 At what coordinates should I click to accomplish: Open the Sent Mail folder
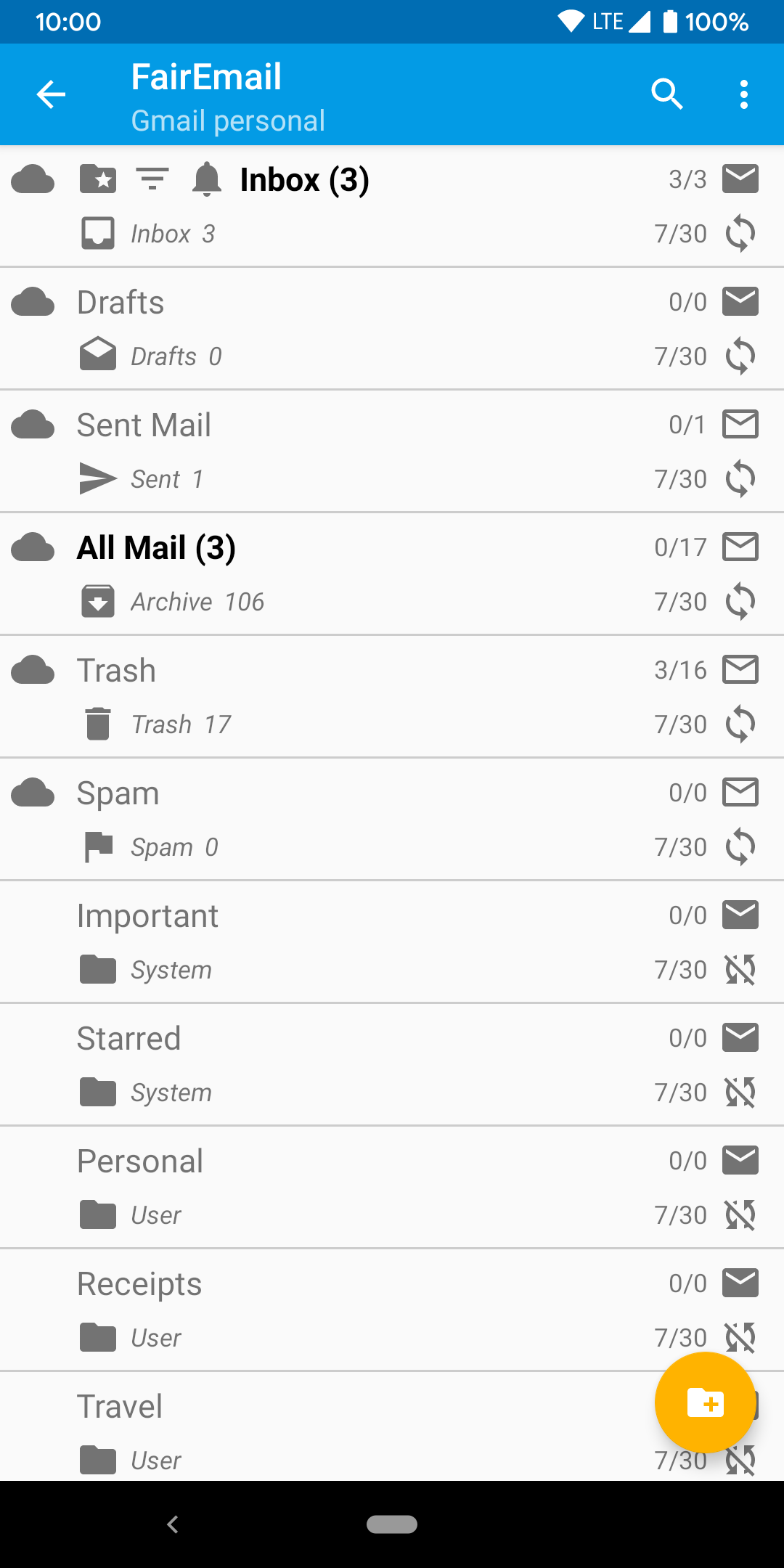click(x=392, y=452)
